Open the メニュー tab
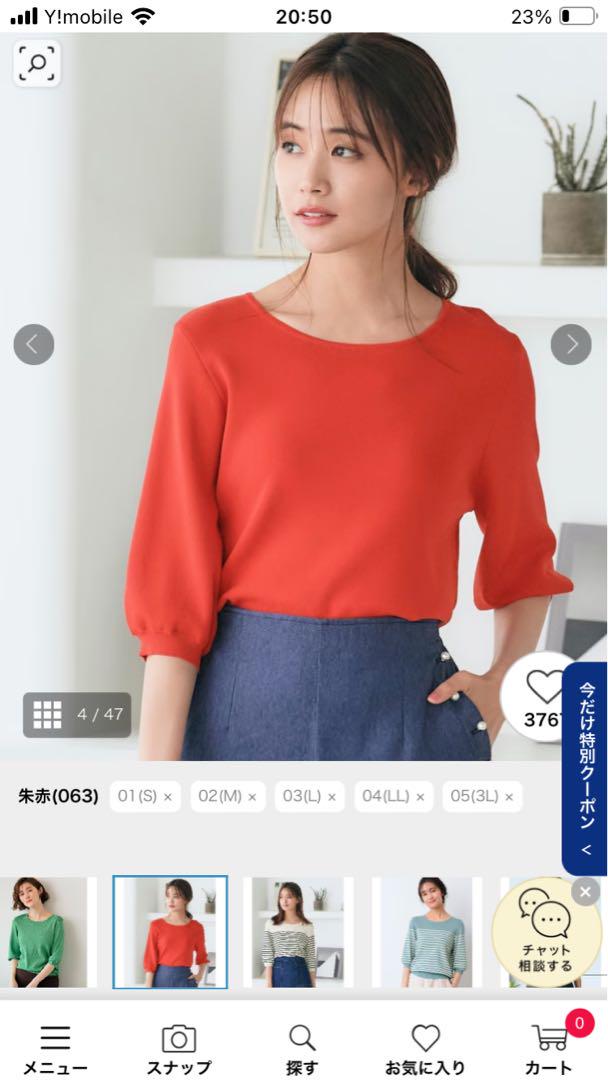The width and height of the screenshot is (608, 1080). 55,1050
